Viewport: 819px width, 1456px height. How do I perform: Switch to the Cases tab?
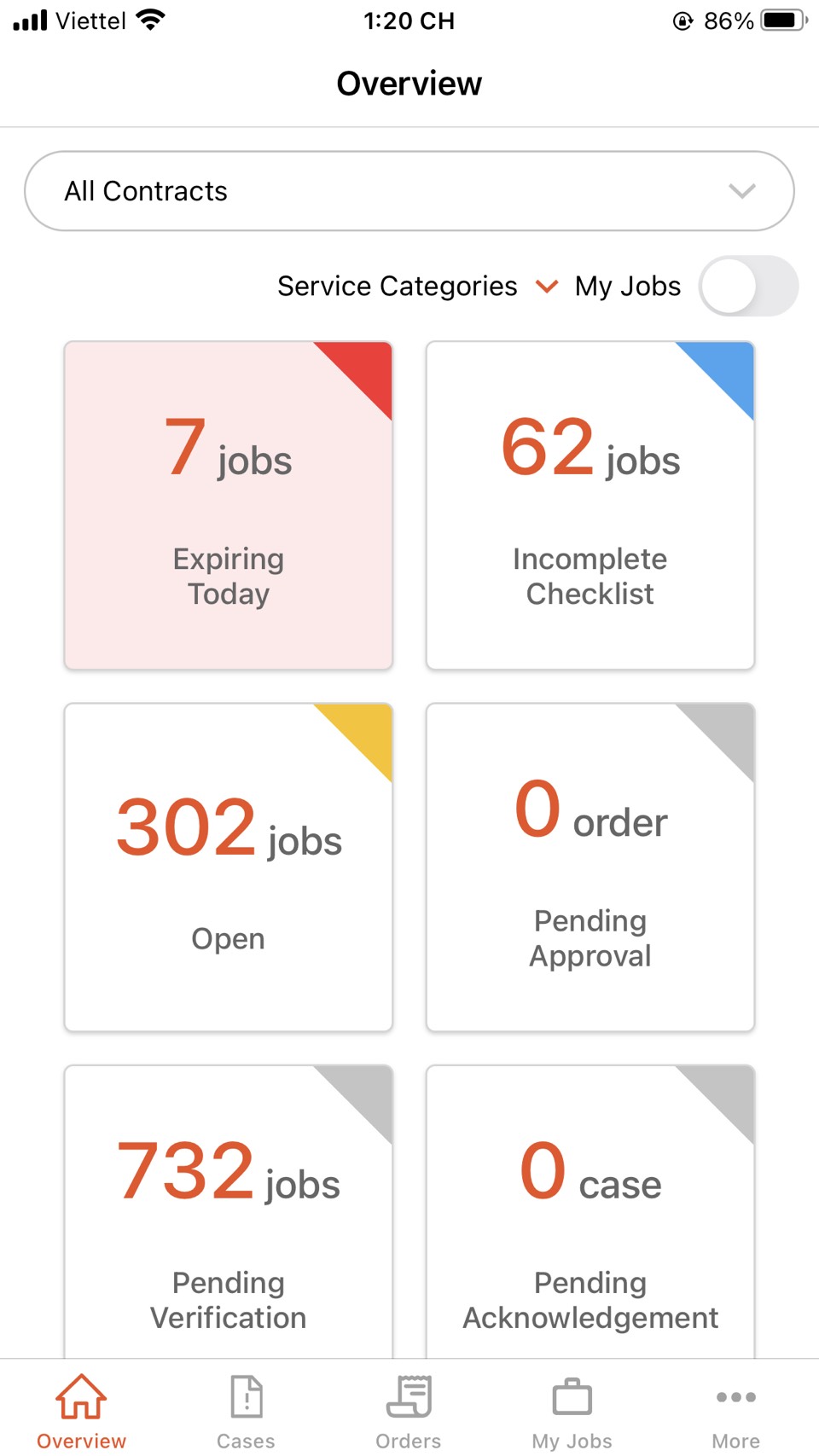coord(246,1412)
